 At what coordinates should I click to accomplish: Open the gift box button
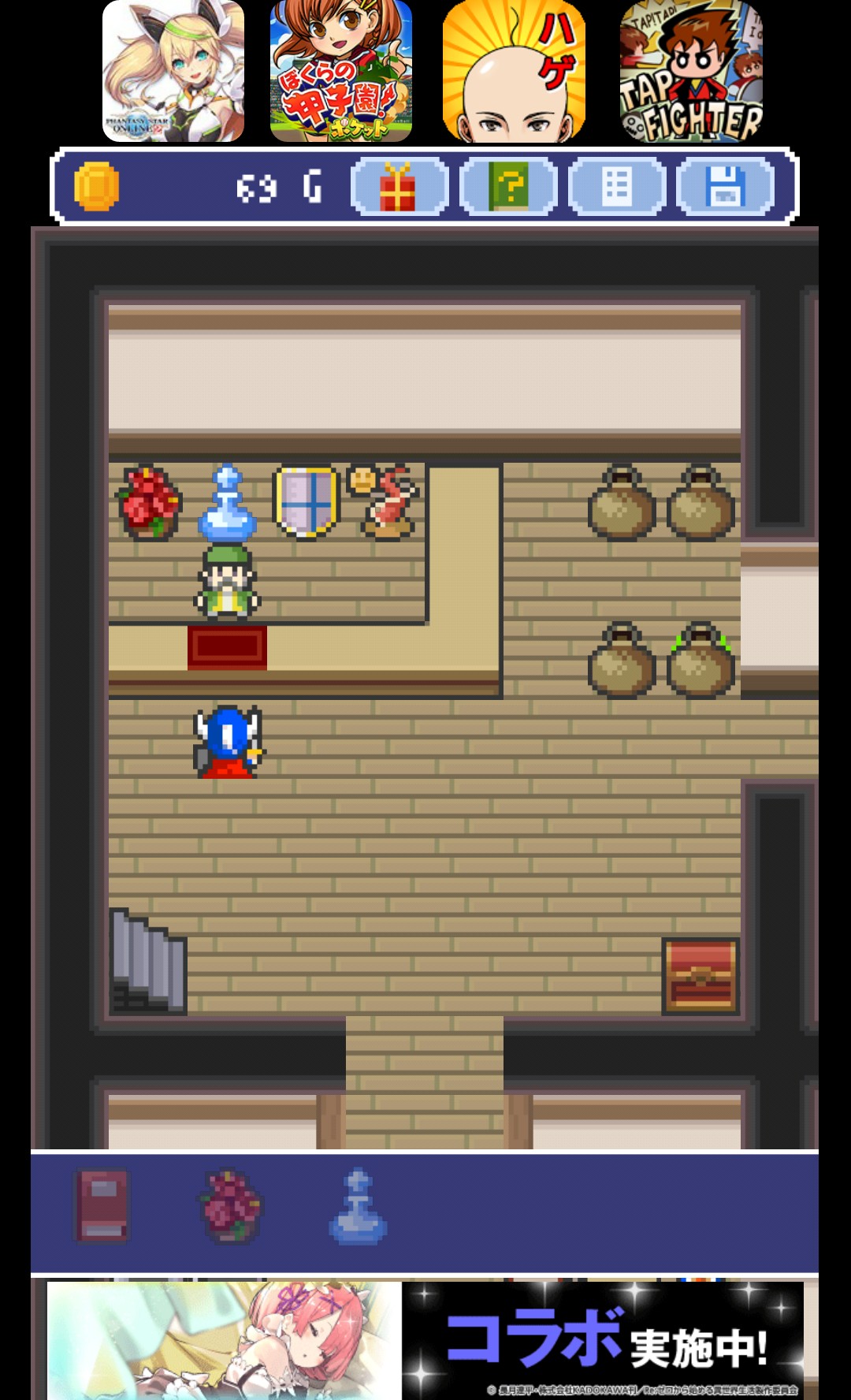[x=399, y=188]
